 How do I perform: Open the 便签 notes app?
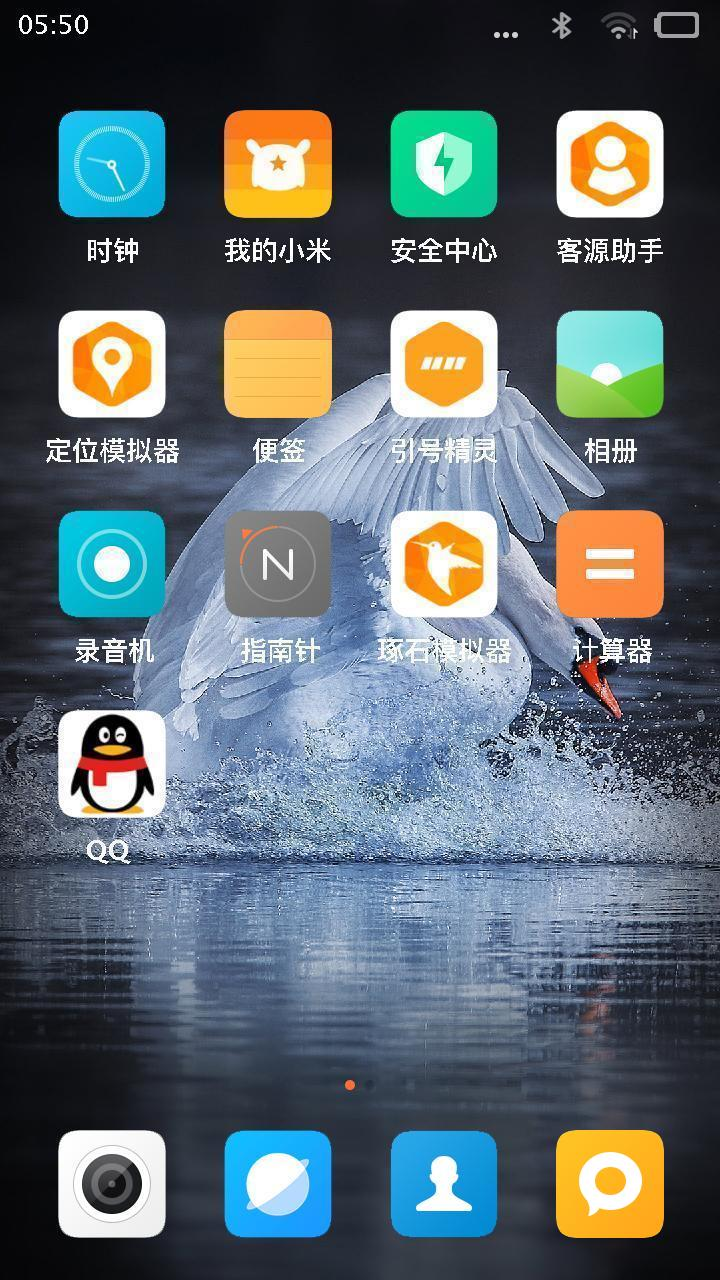(278, 364)
